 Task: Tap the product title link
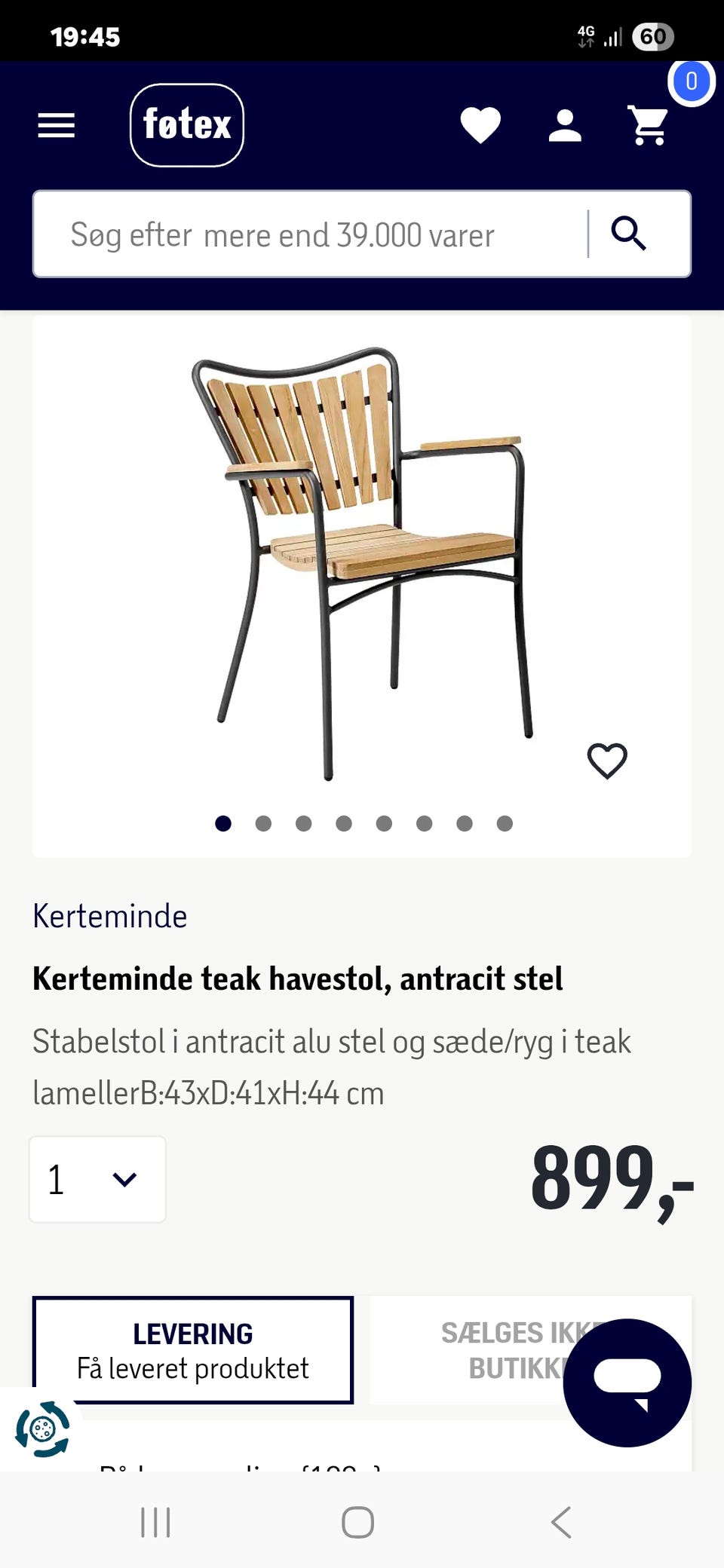(297, 978)
